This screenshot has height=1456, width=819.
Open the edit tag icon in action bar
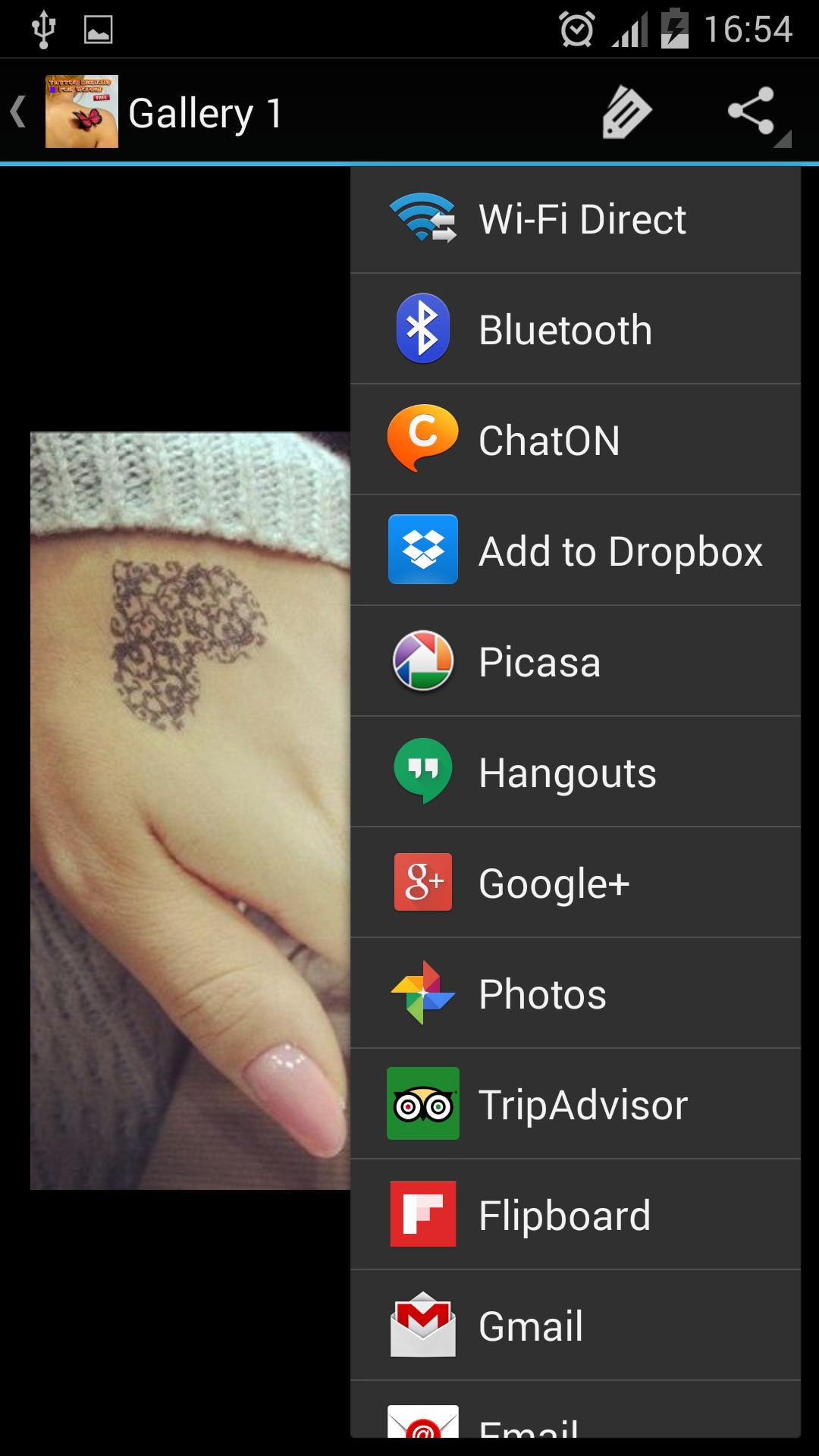(x=628, y=112)
